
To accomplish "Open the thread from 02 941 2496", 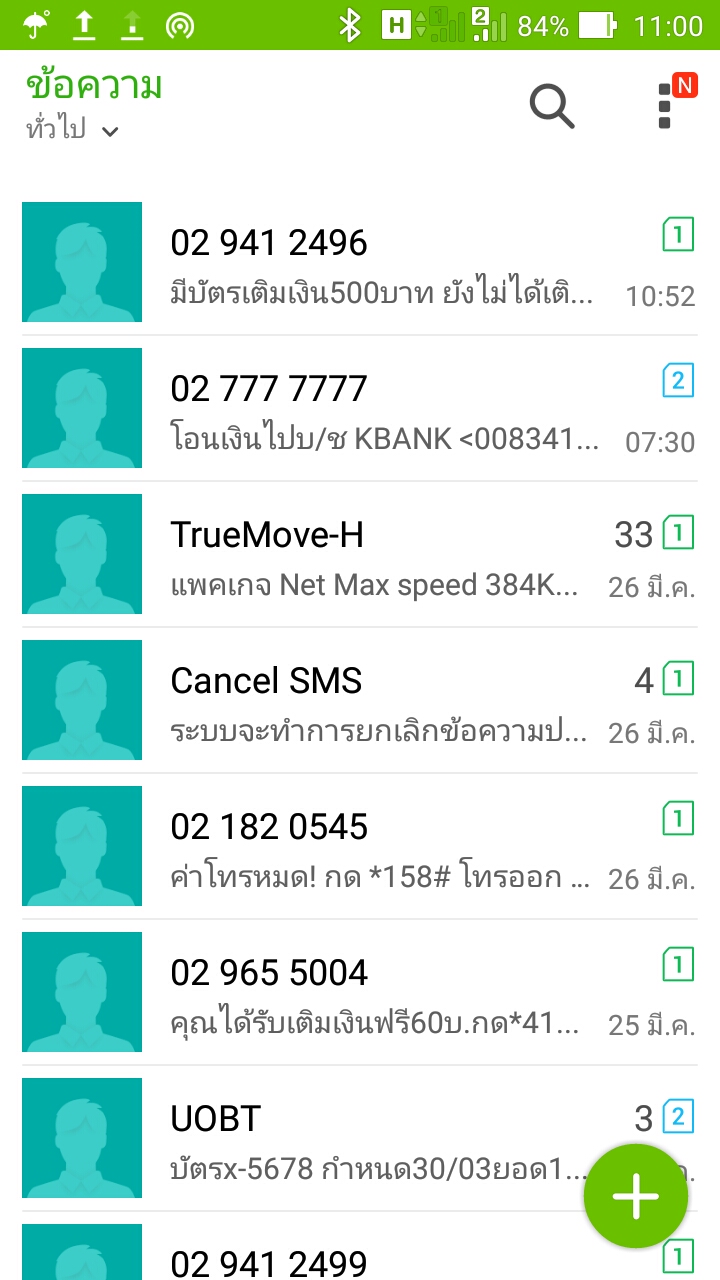I will [x=360, y=262].
